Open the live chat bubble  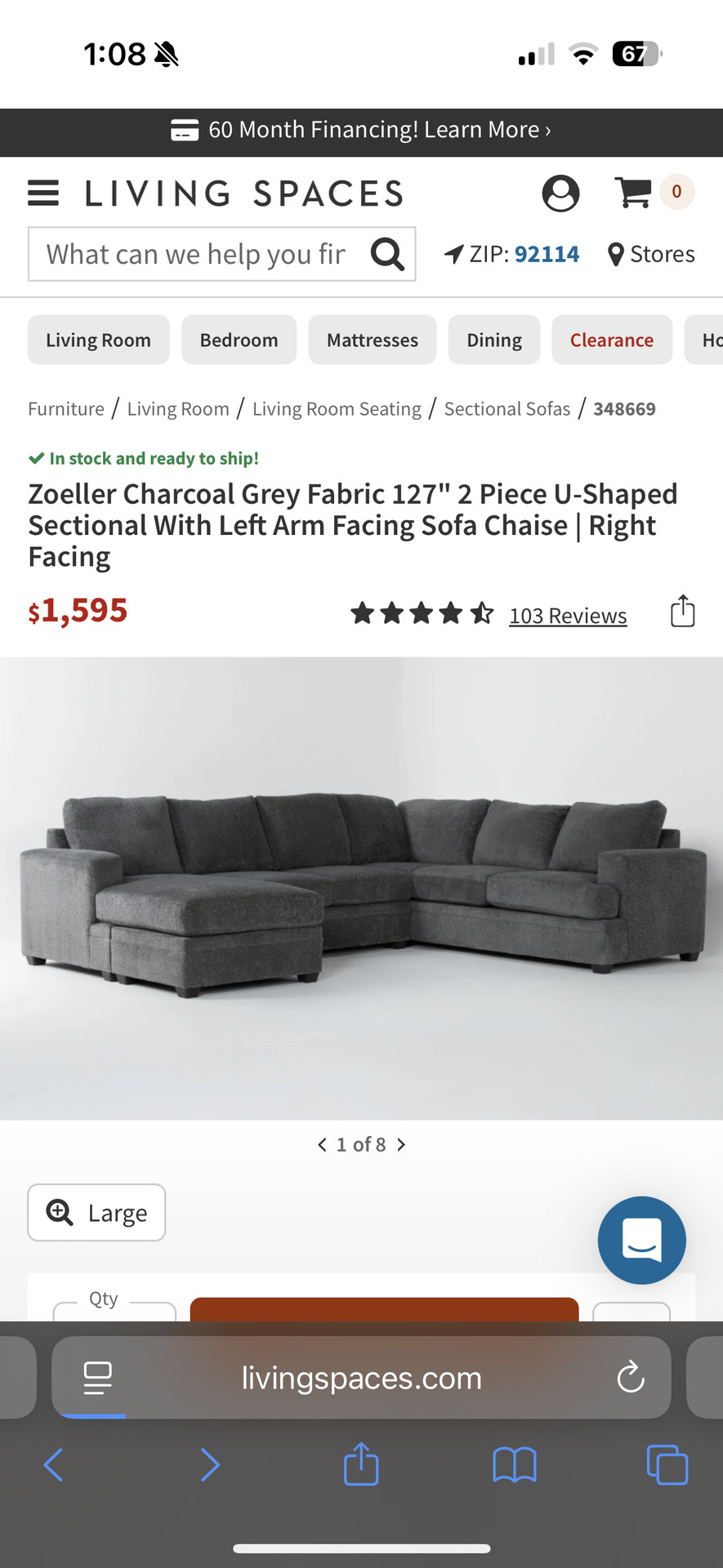[x=641, y=1240]
